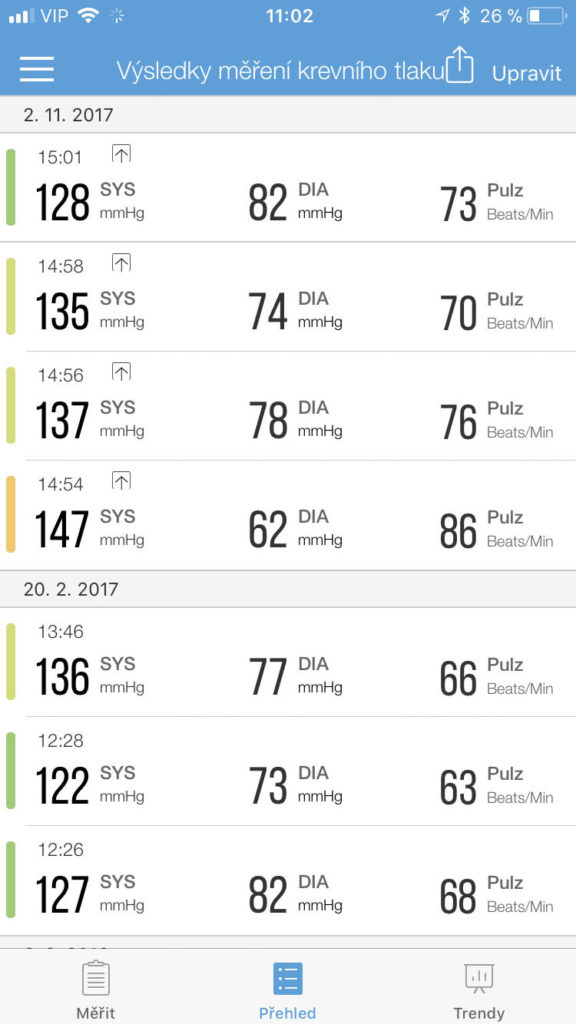Open the 14:58 measurement with 135 SYS
This screenshot has height=1024, width=576.
pyautogui.click(x=288, y=296)
